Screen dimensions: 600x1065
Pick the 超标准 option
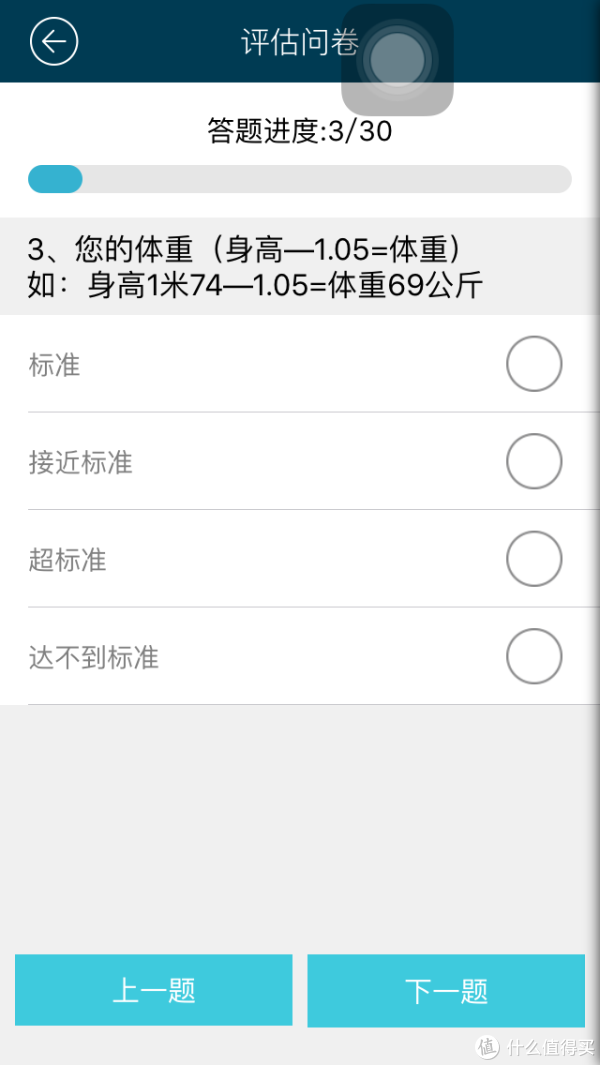click(300, 559)
